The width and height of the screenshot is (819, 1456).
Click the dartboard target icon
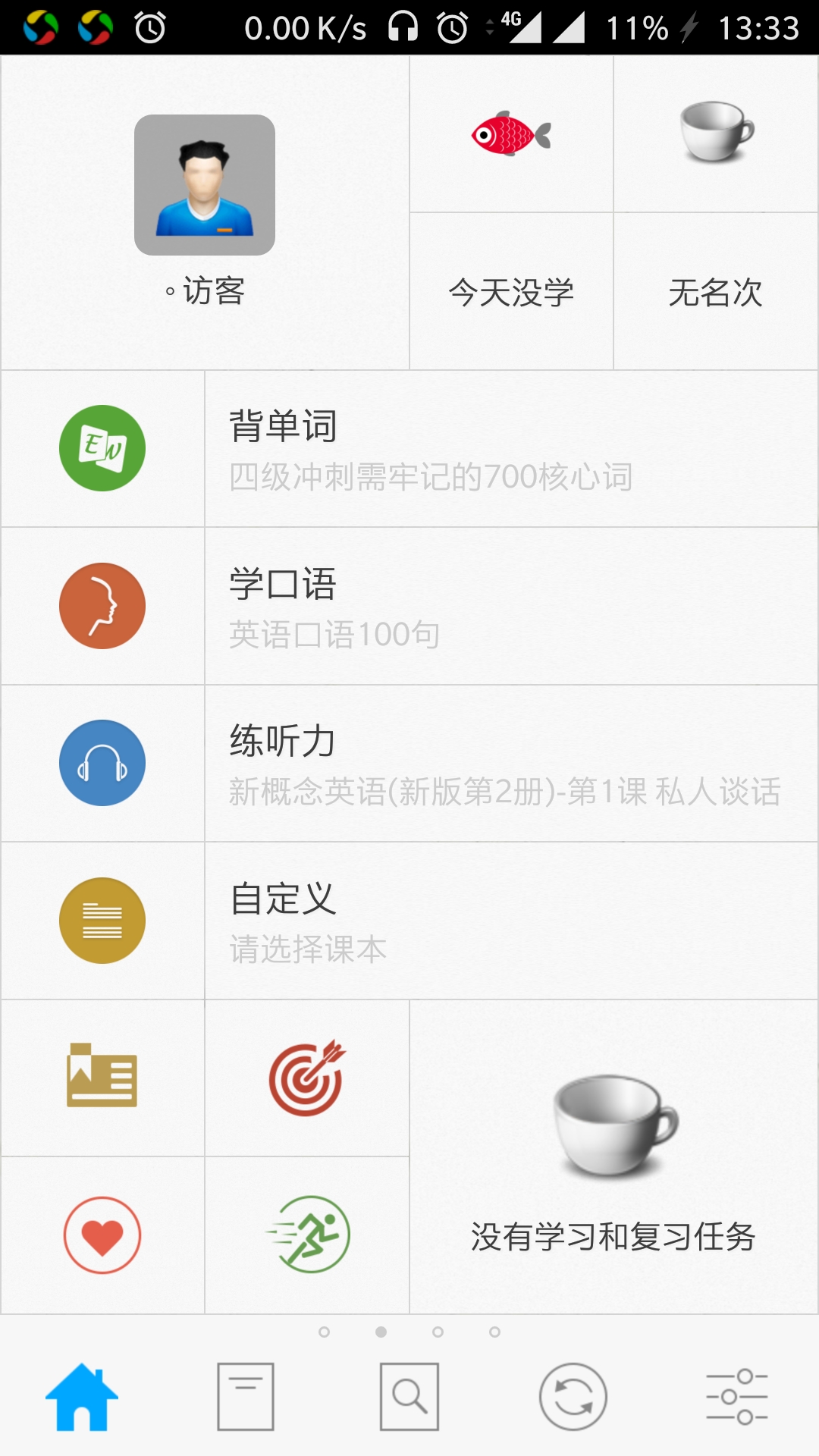click(x=306, y=1077)
